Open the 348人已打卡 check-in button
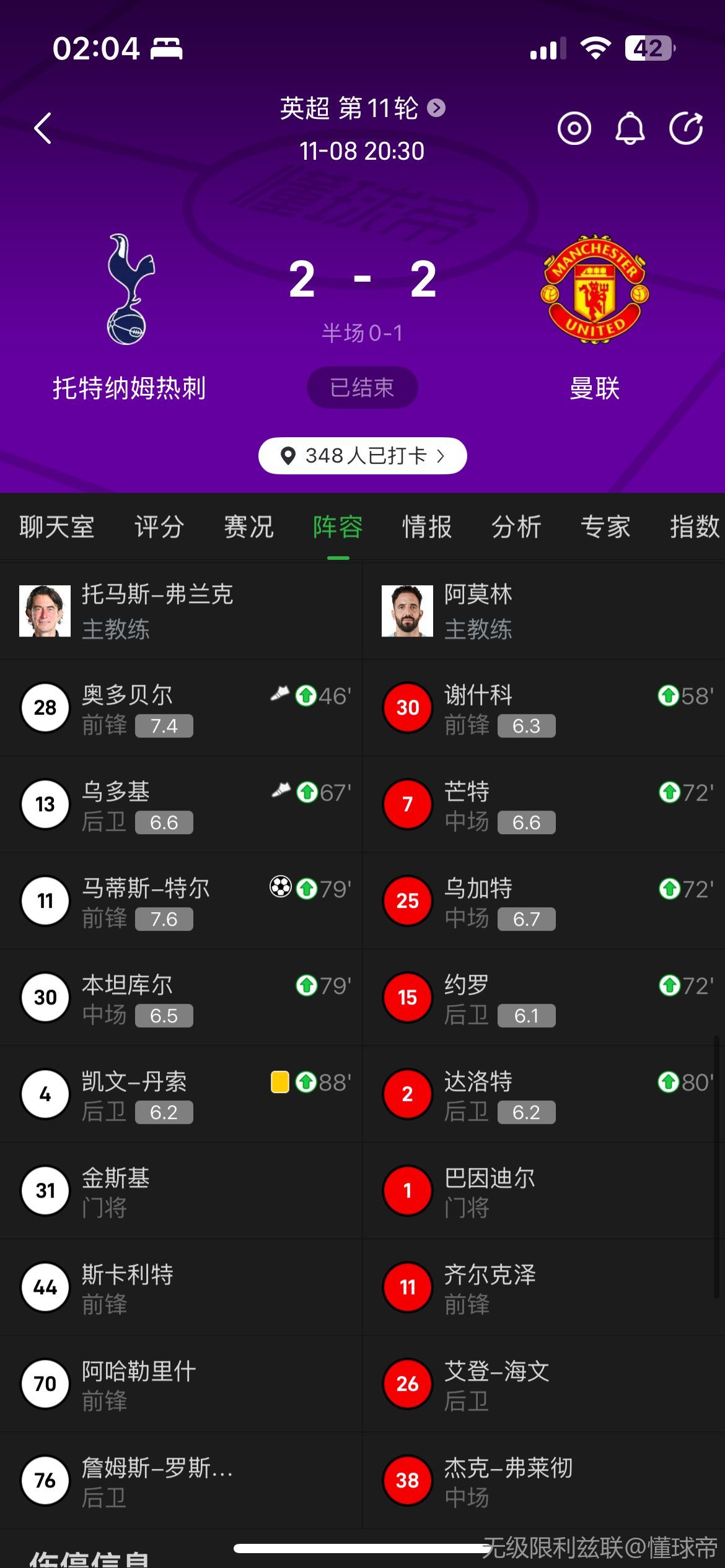Image resolution: width=725 pixels, height=1568 pixels. coord(362,456)
